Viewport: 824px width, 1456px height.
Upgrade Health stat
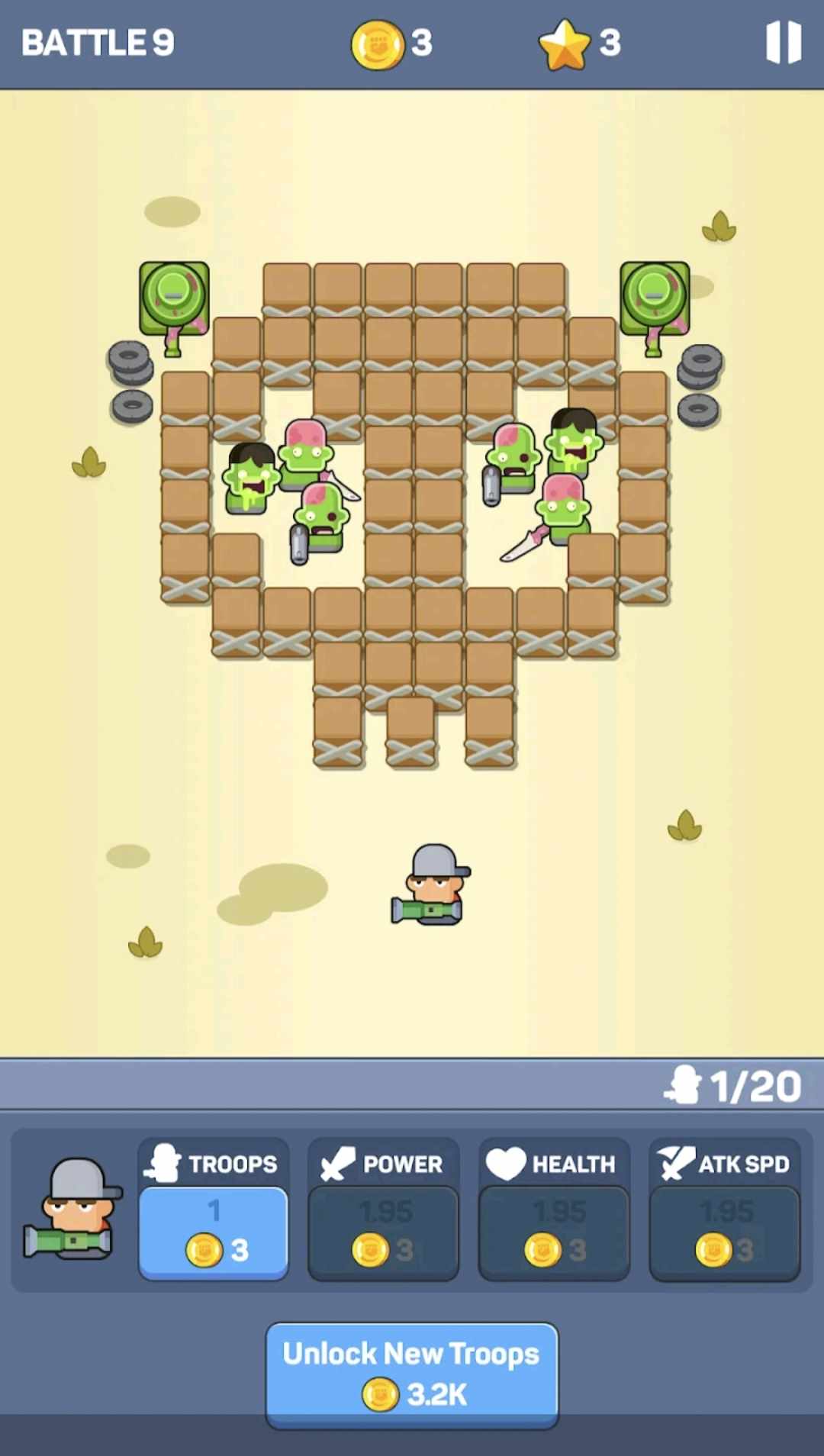pos(554,1232)
